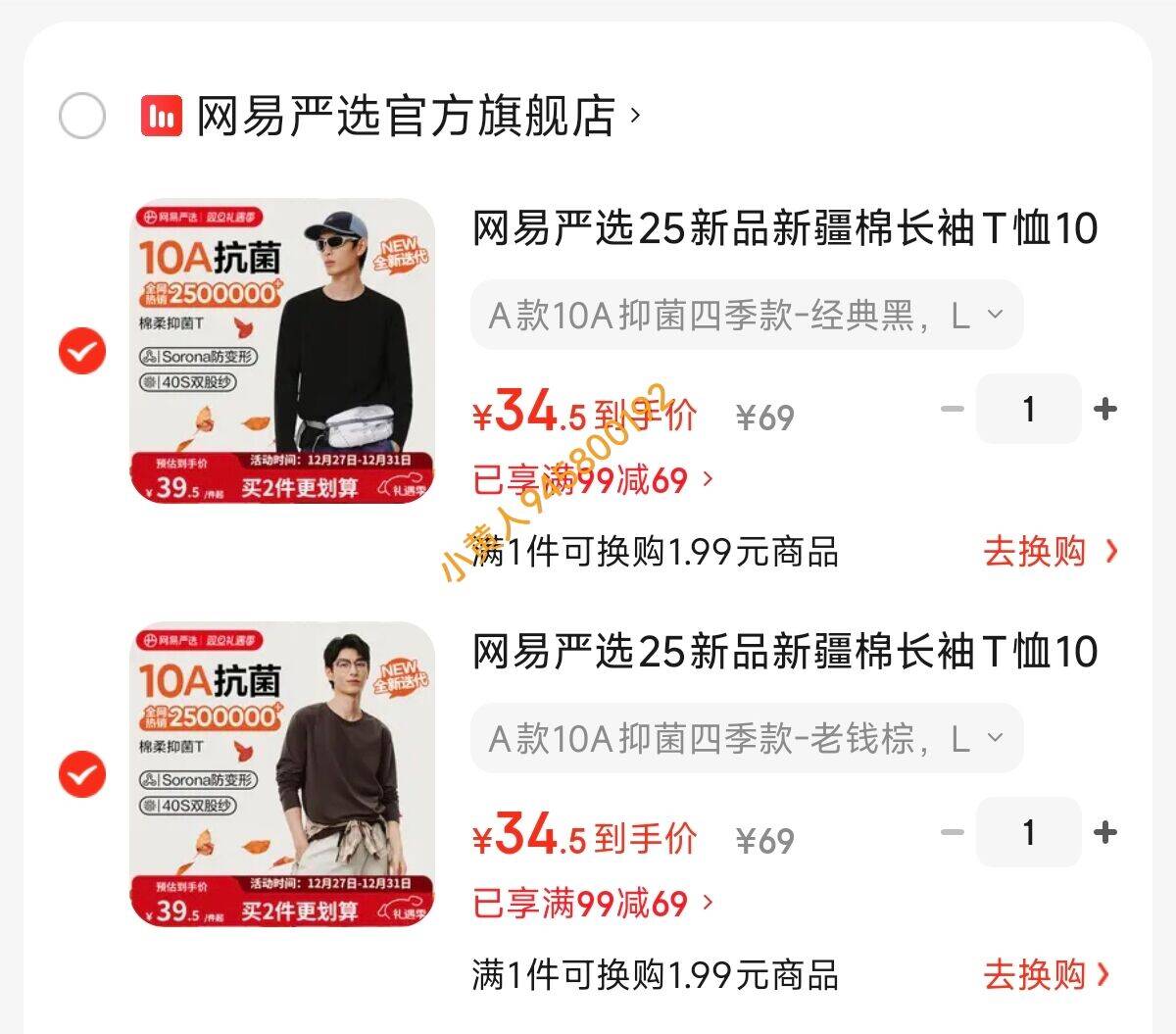
Task: Edit the quantity field of 老钱棕 item
Action: [x=1028, y=832]
